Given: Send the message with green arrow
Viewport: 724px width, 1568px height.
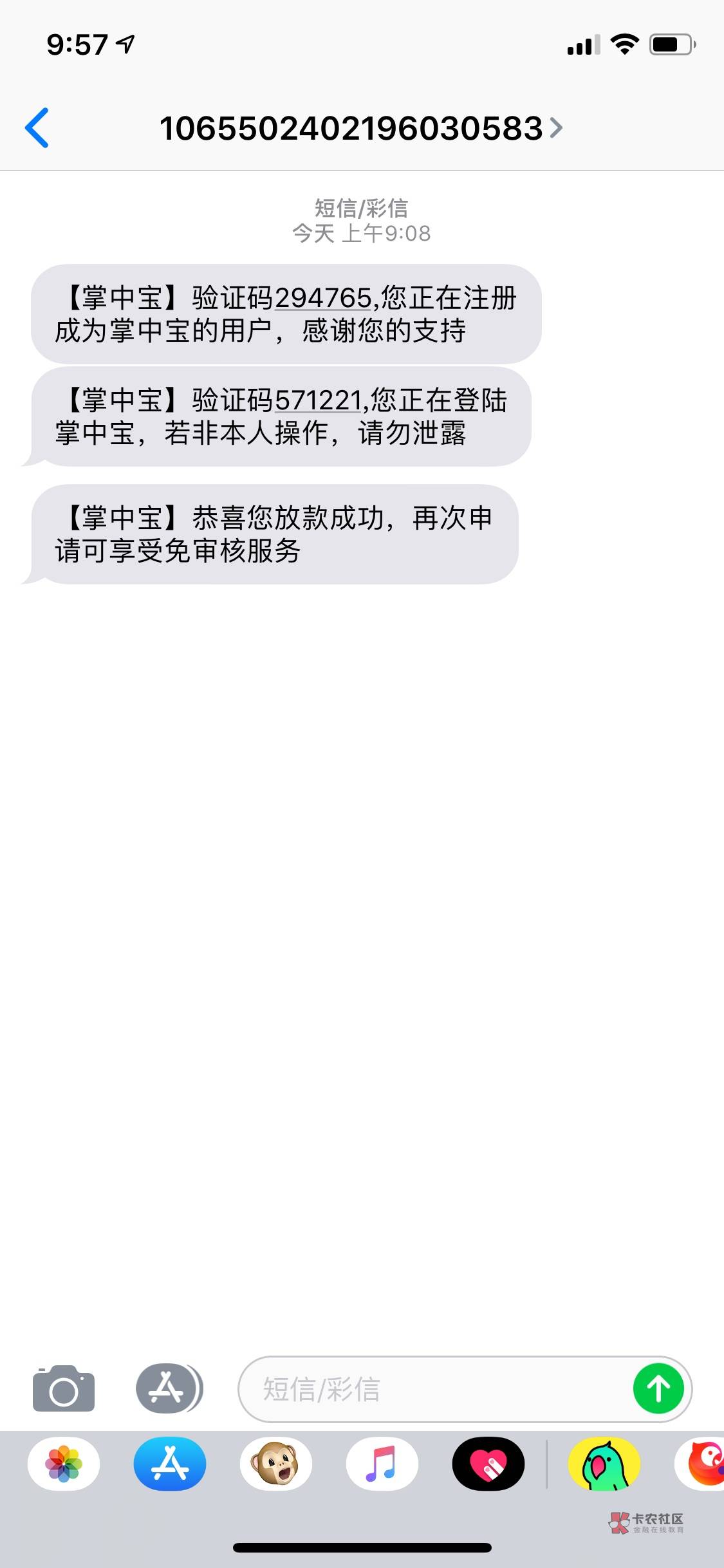Looking at the screenshot, I should point(658,1388).
